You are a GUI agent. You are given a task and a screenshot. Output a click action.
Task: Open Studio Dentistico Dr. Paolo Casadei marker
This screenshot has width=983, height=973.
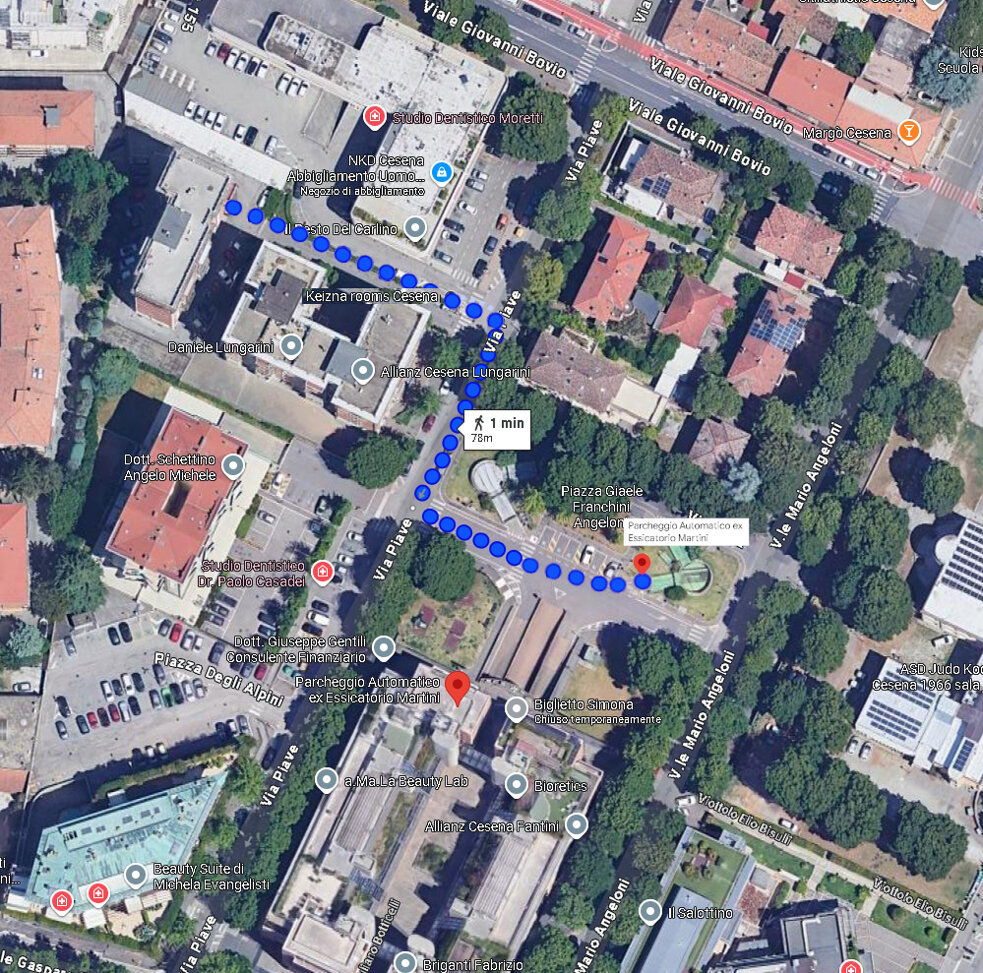(322, 571)
